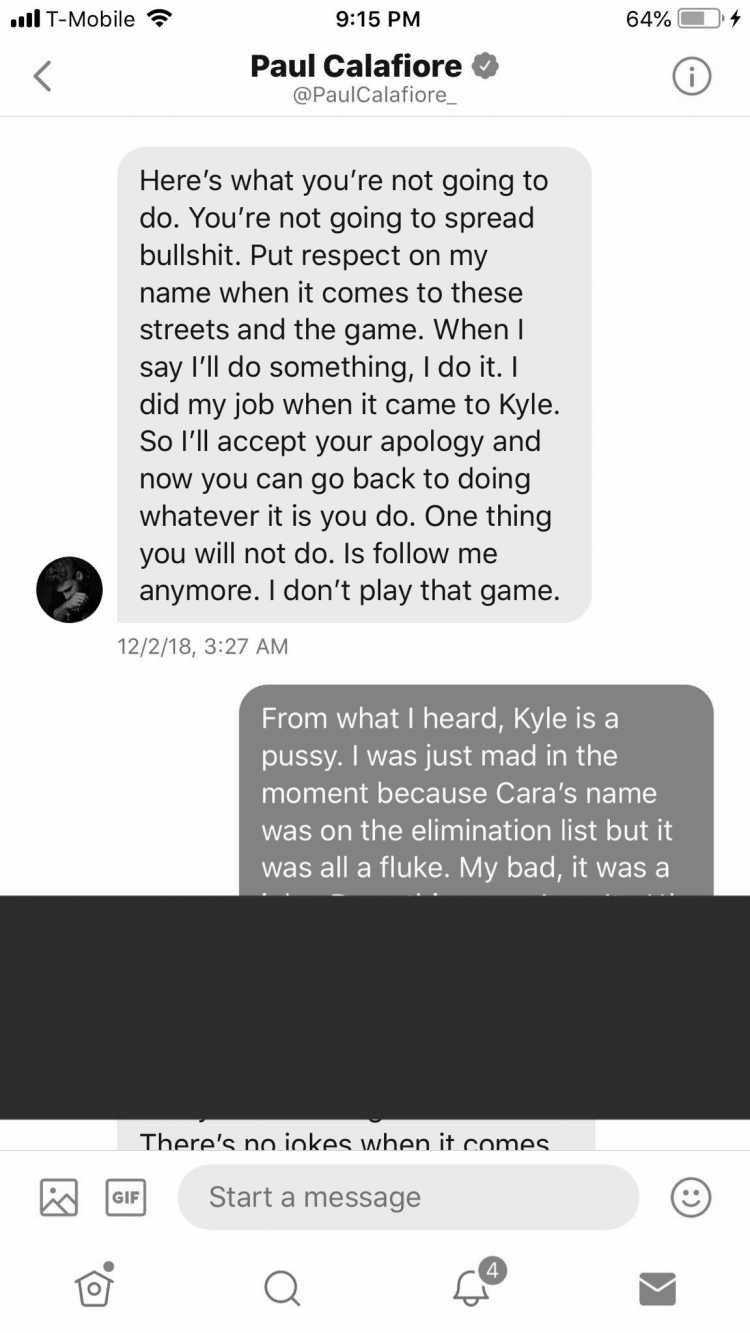Screen dimensions: 750x1333
Task: Open the sender's profile picture
Action: tap(70, 590)
